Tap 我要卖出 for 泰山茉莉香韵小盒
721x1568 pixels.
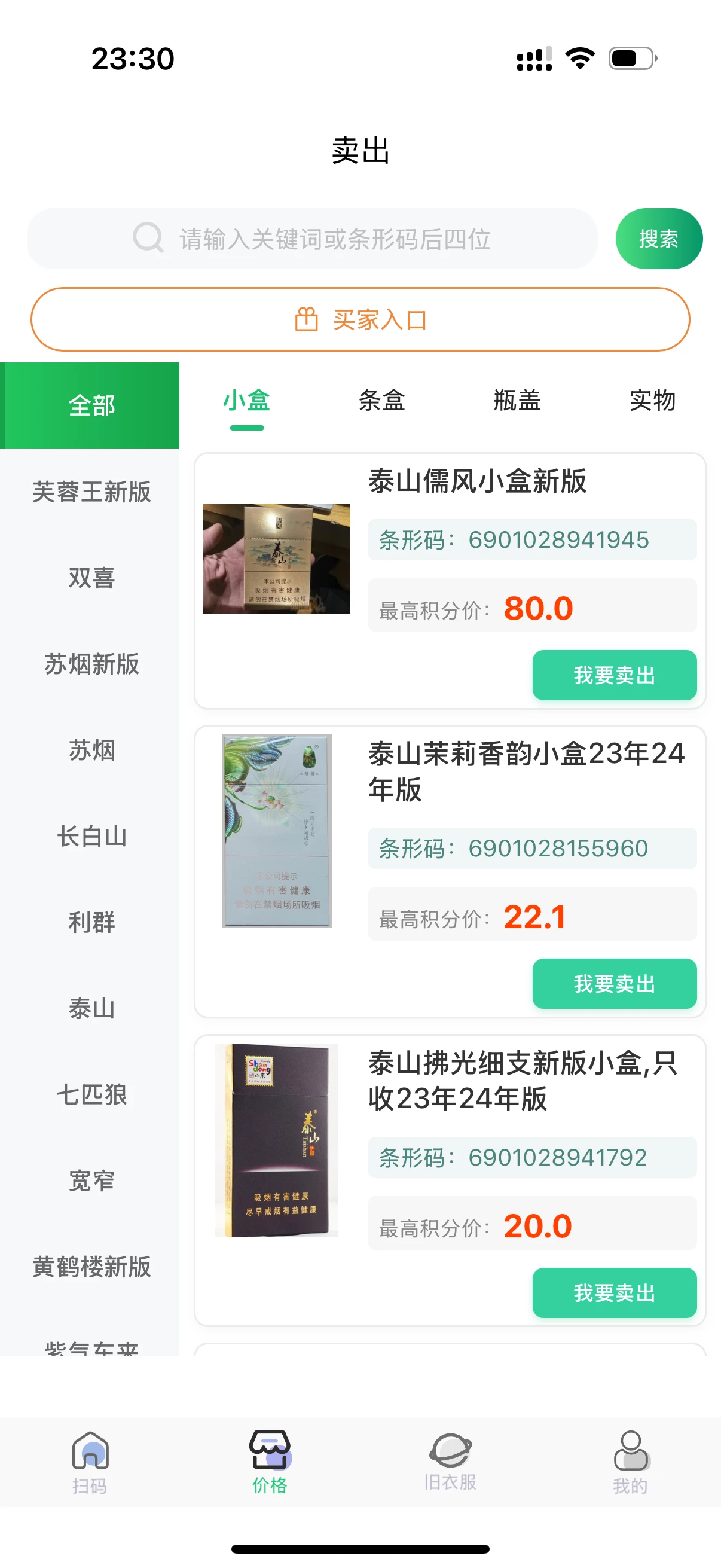(614, 984)
